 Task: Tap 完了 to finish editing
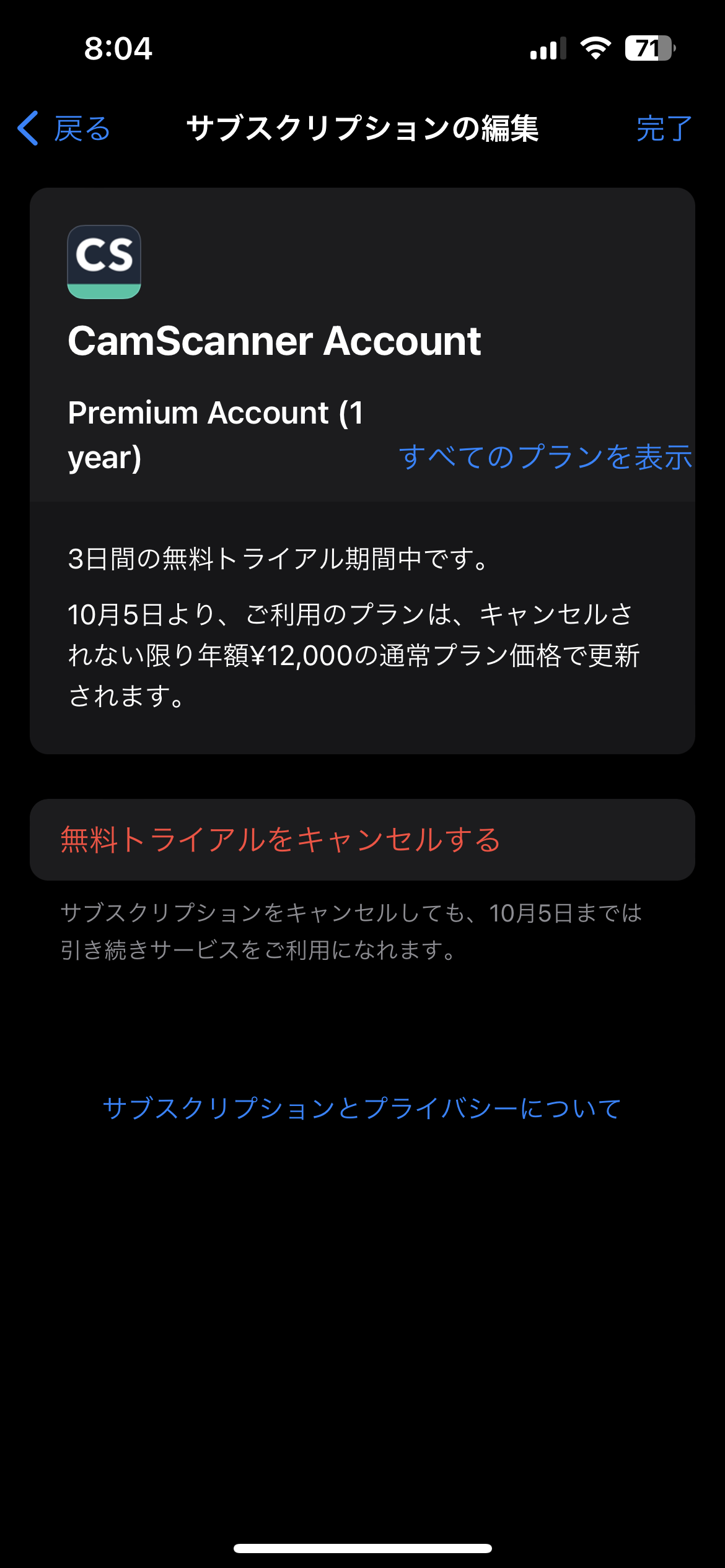tap(664, 129)
